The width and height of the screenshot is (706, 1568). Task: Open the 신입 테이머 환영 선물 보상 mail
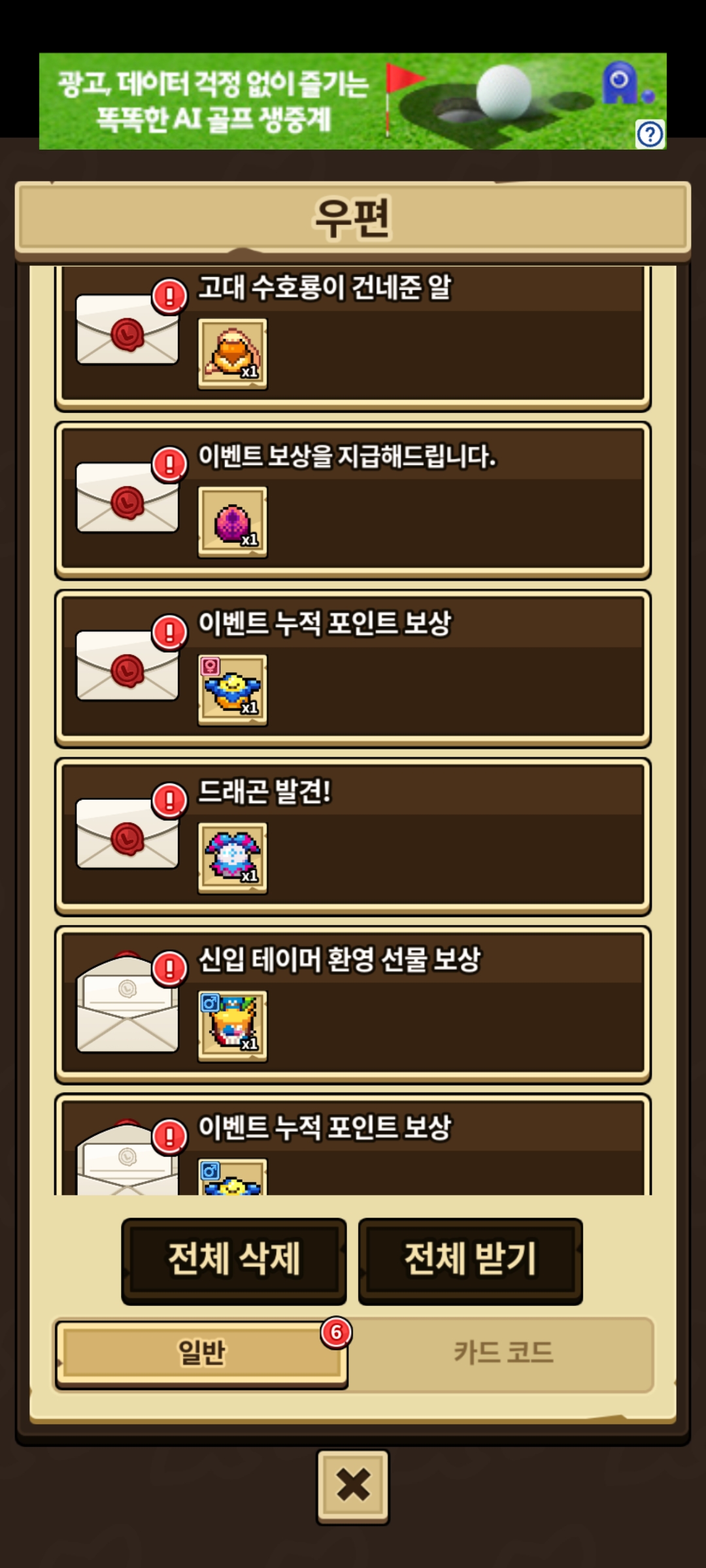coord(353,1005)
